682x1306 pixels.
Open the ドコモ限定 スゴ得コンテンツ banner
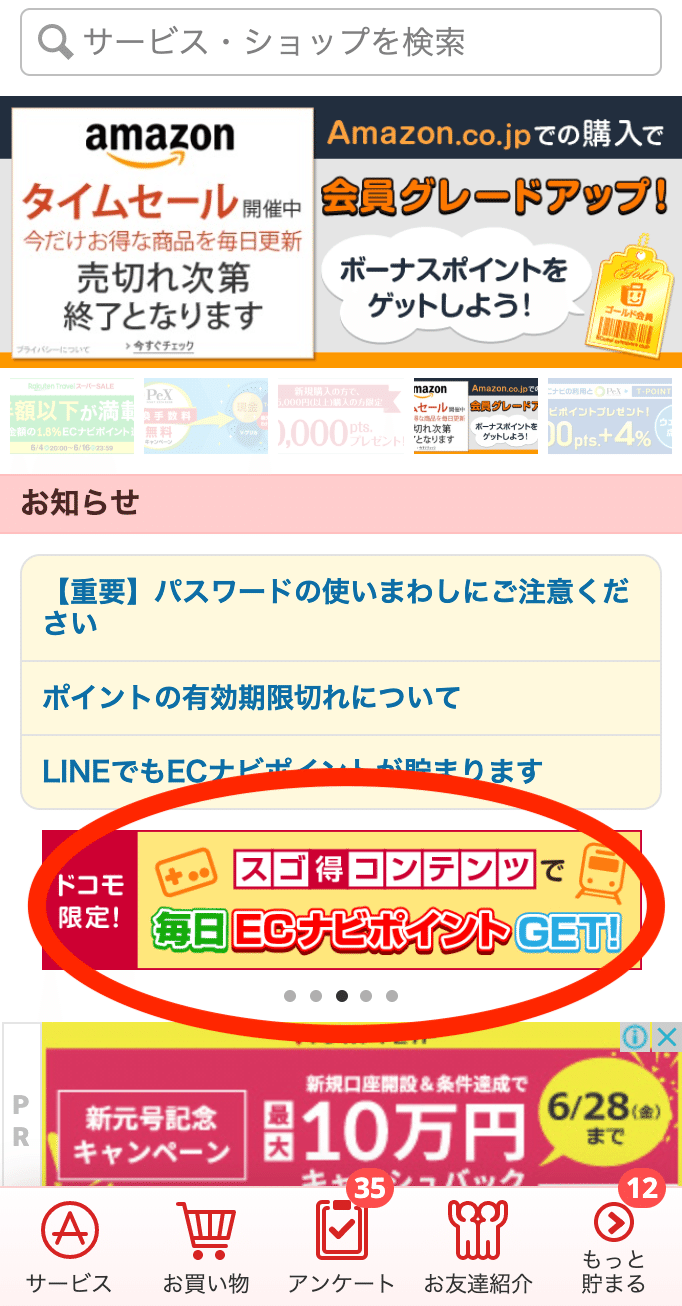(x=340, y=900)
